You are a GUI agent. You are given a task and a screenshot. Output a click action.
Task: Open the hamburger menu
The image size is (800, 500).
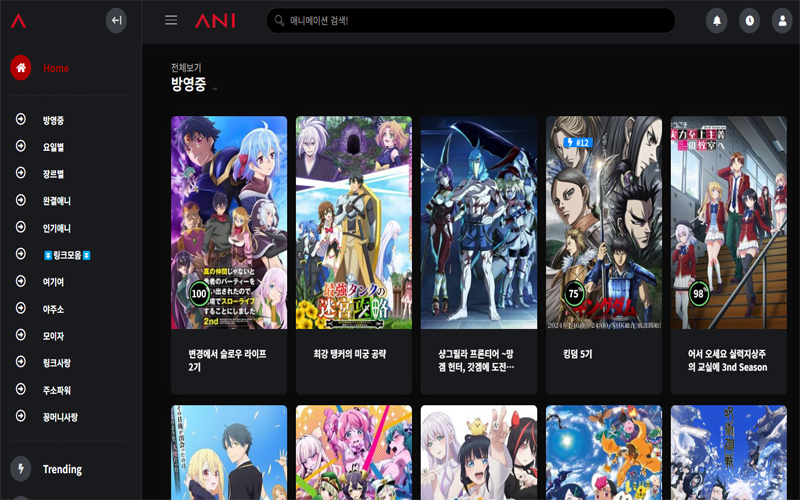tap(171, 20)
